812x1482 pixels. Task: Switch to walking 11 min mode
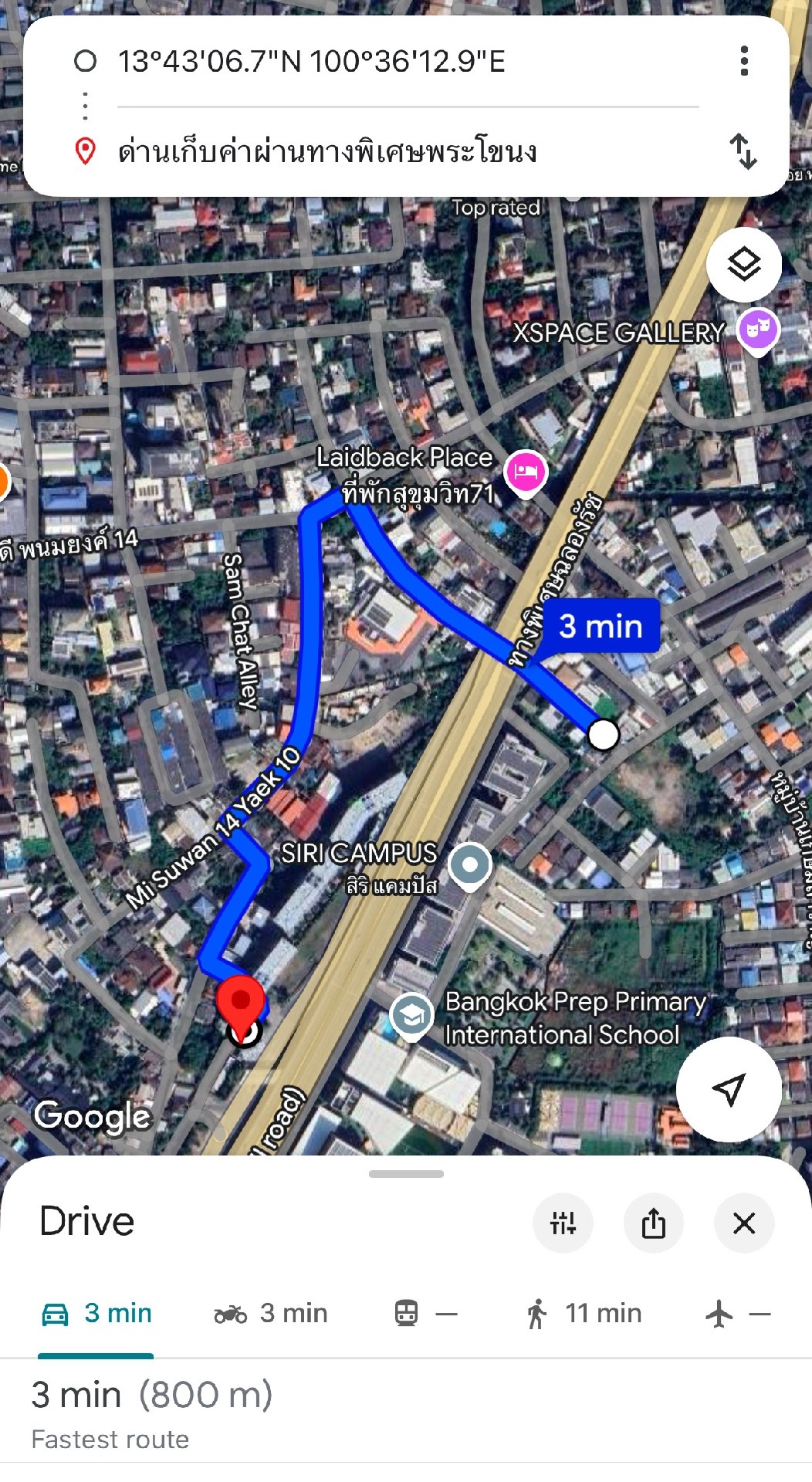point(583,1313)
